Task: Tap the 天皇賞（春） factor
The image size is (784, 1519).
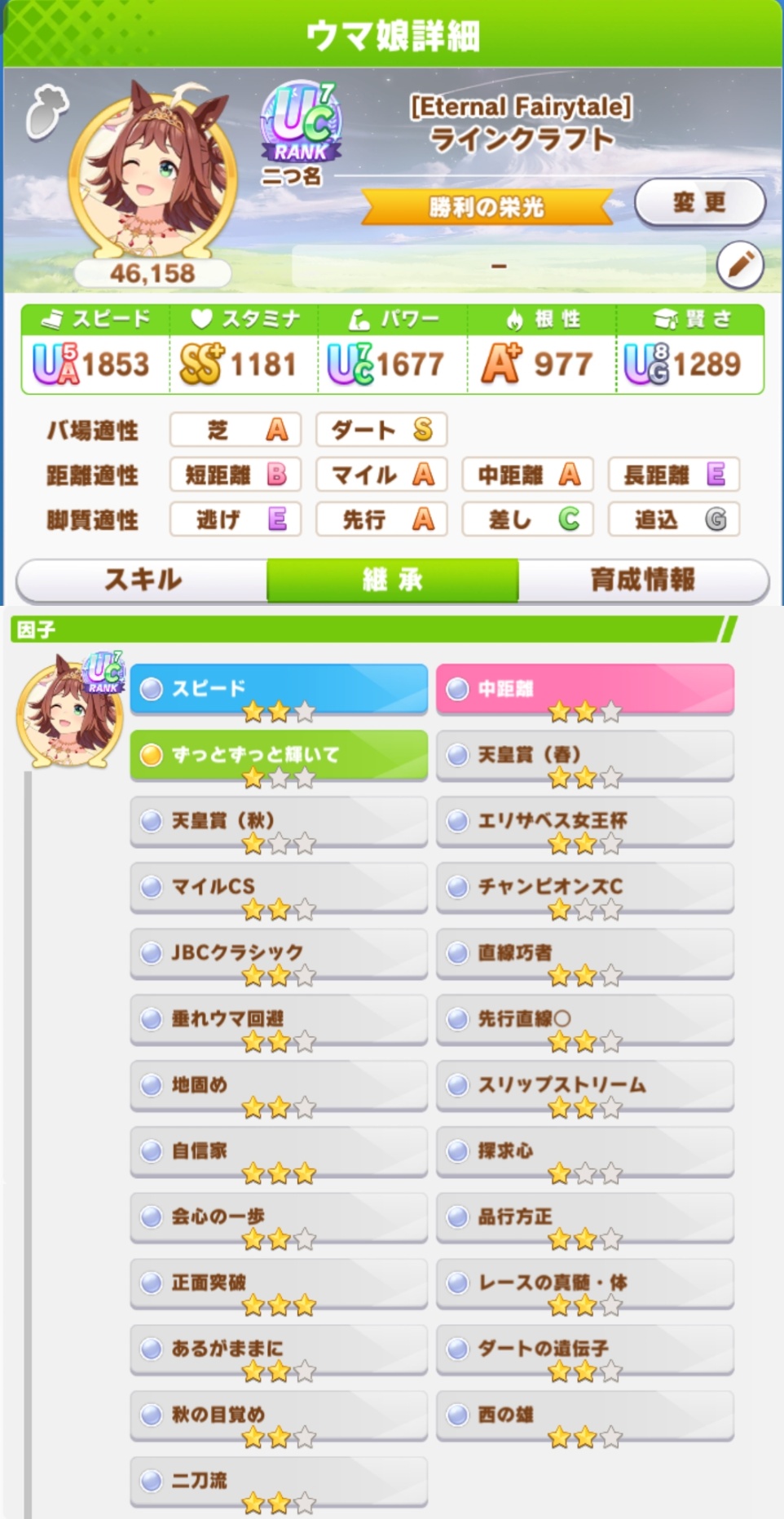Action: point(584,756)
